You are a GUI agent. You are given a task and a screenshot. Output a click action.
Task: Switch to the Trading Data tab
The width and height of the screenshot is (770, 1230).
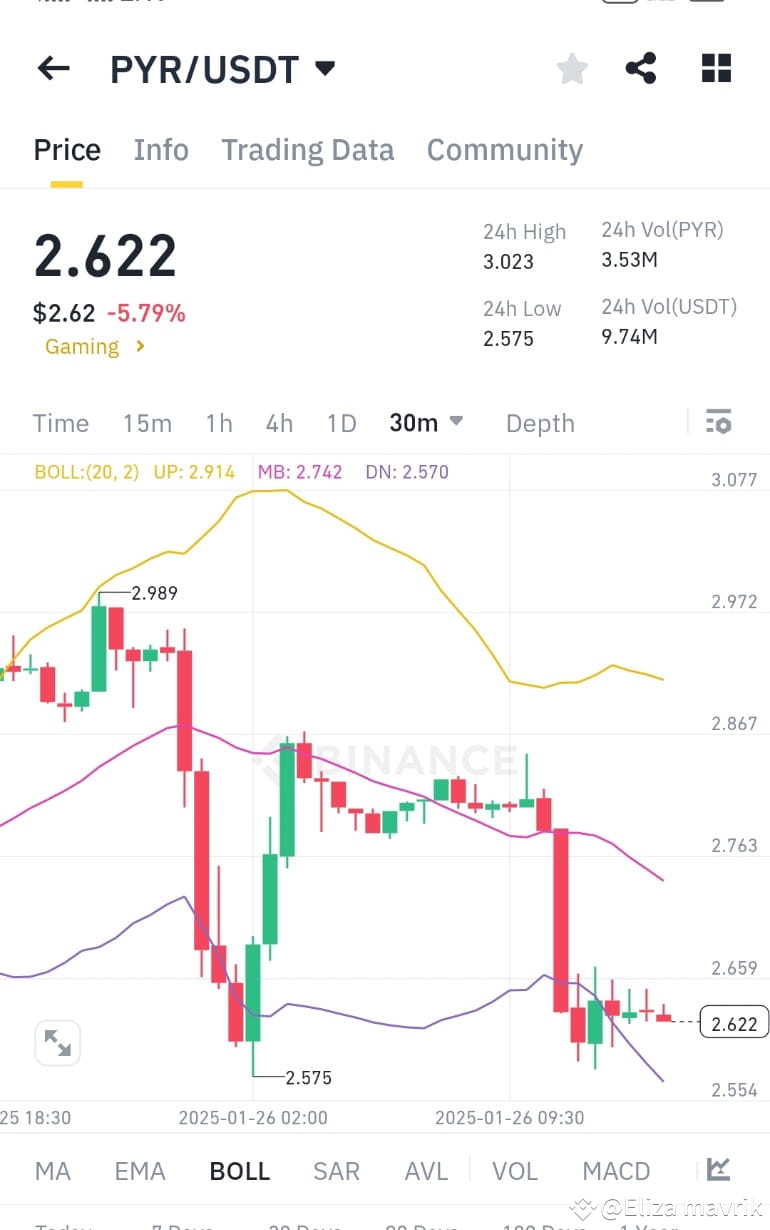pos(307,149)
